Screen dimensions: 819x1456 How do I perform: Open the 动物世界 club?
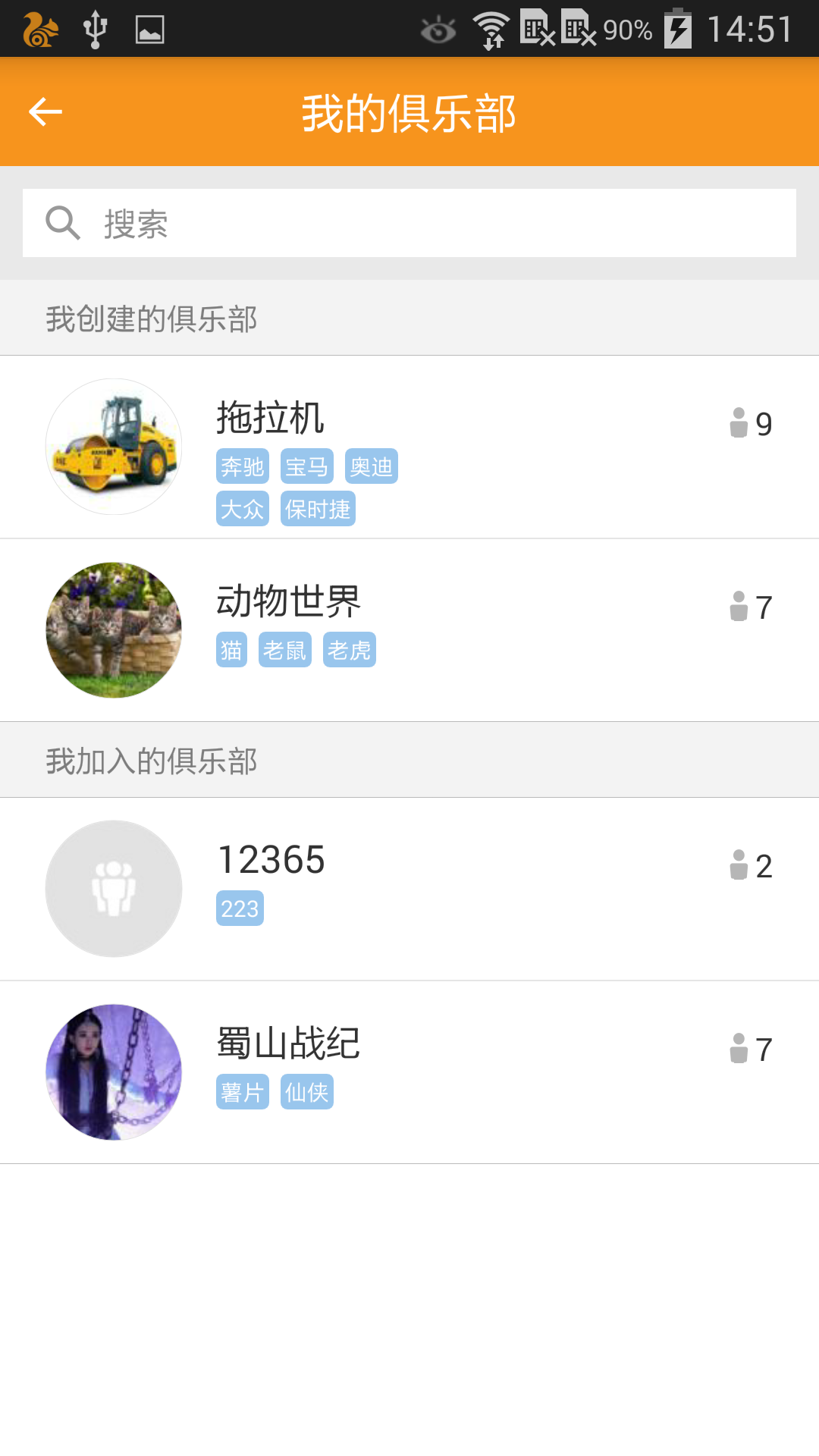click(409, 630)
